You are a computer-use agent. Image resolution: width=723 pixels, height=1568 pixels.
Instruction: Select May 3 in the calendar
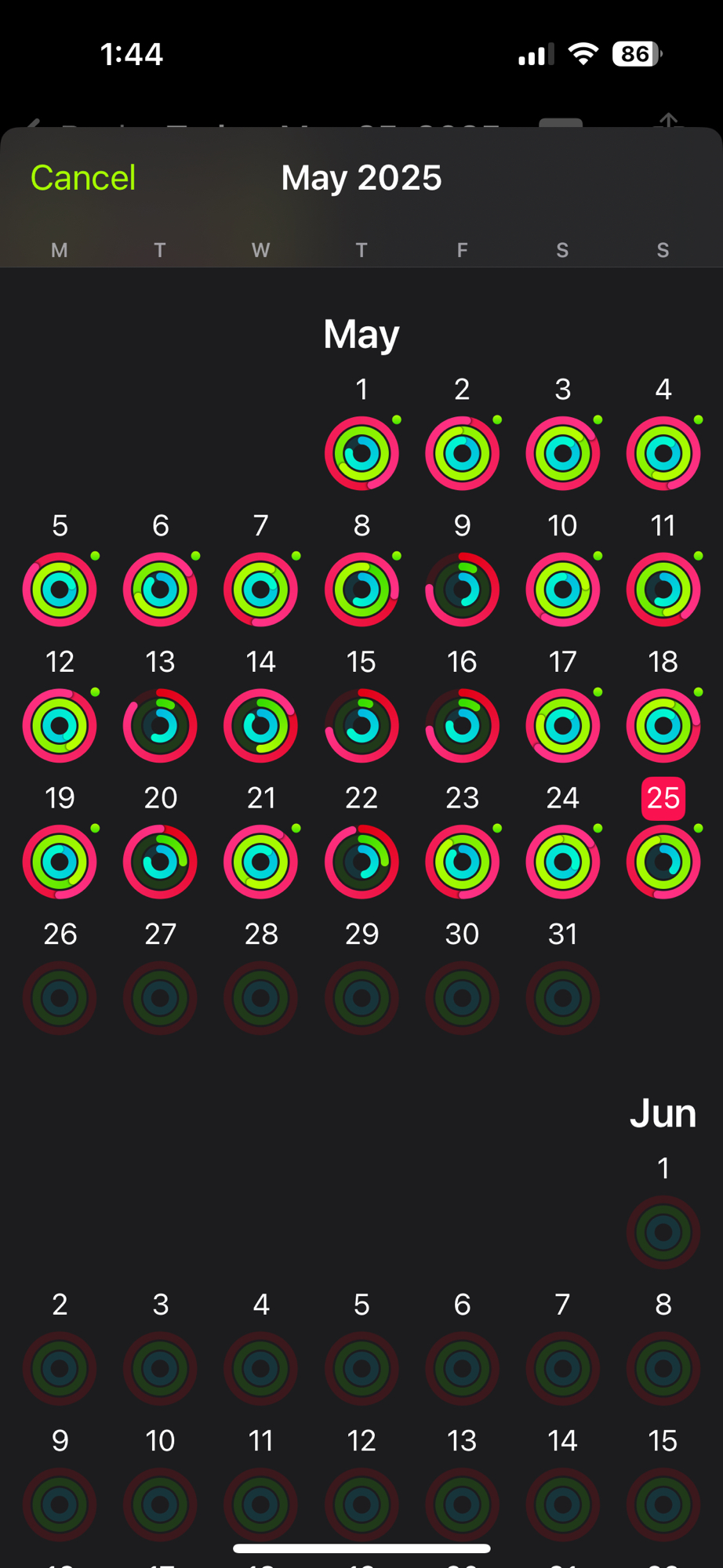click(562, 453)
